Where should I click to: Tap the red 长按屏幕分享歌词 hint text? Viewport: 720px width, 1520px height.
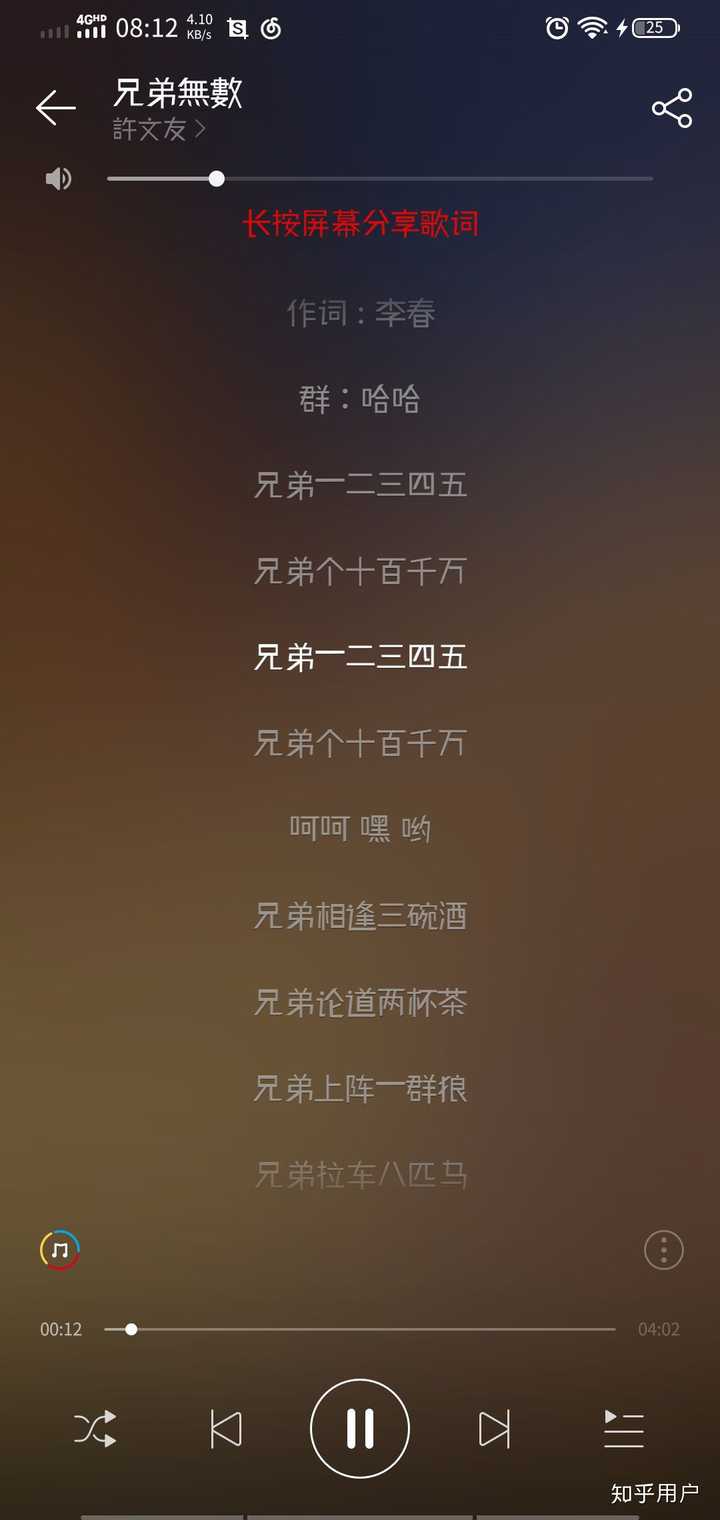pos(360,225)
